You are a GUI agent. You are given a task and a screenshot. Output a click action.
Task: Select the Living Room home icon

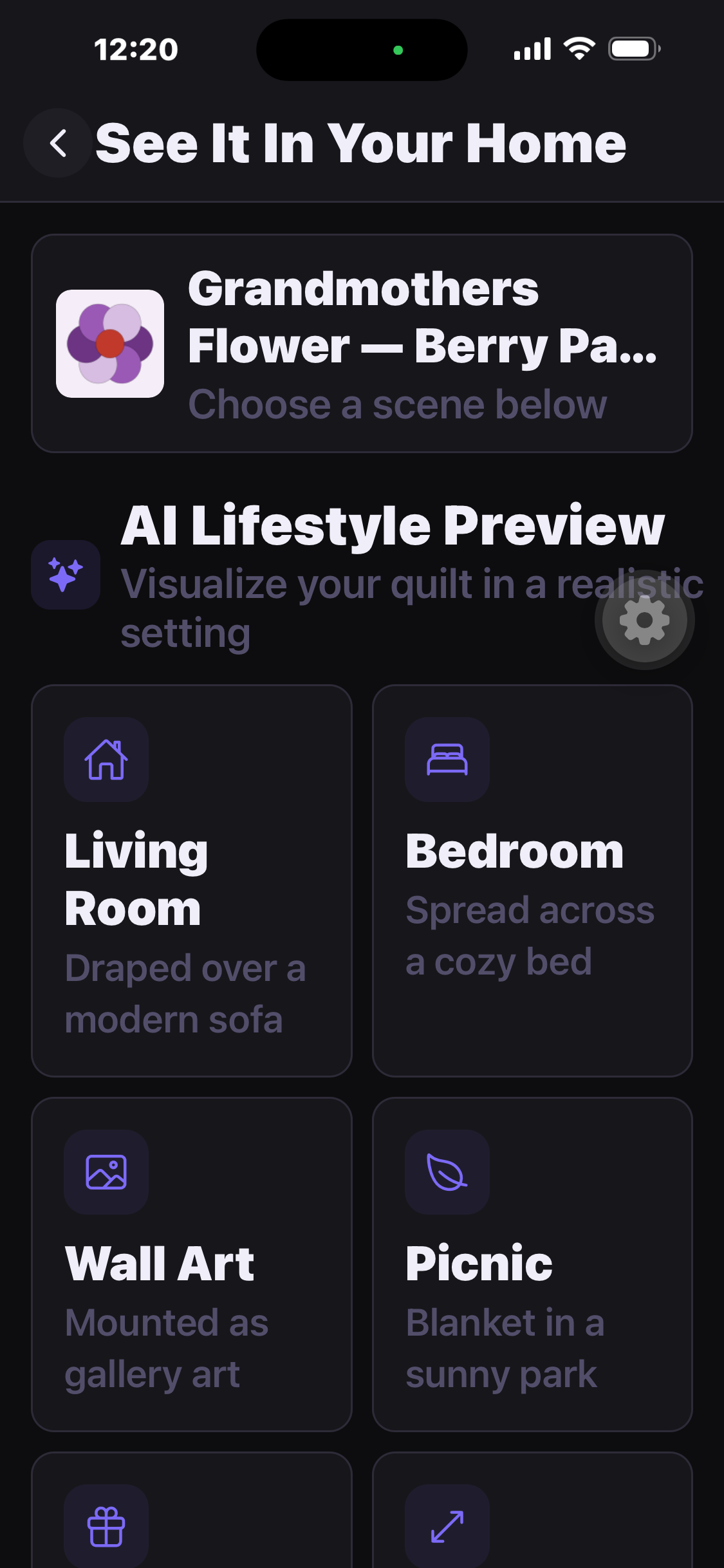point(106,760)
